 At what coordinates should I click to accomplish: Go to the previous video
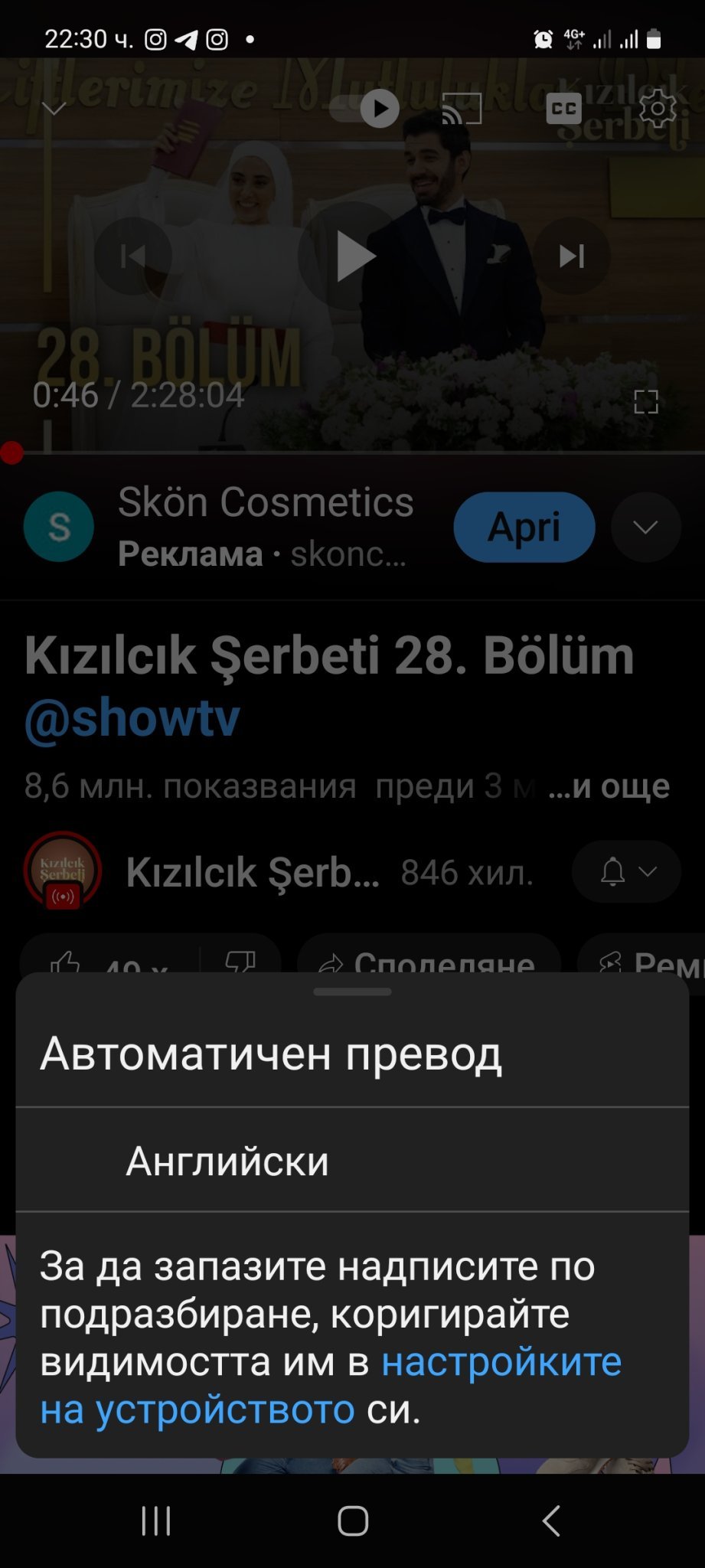(133, 256)
